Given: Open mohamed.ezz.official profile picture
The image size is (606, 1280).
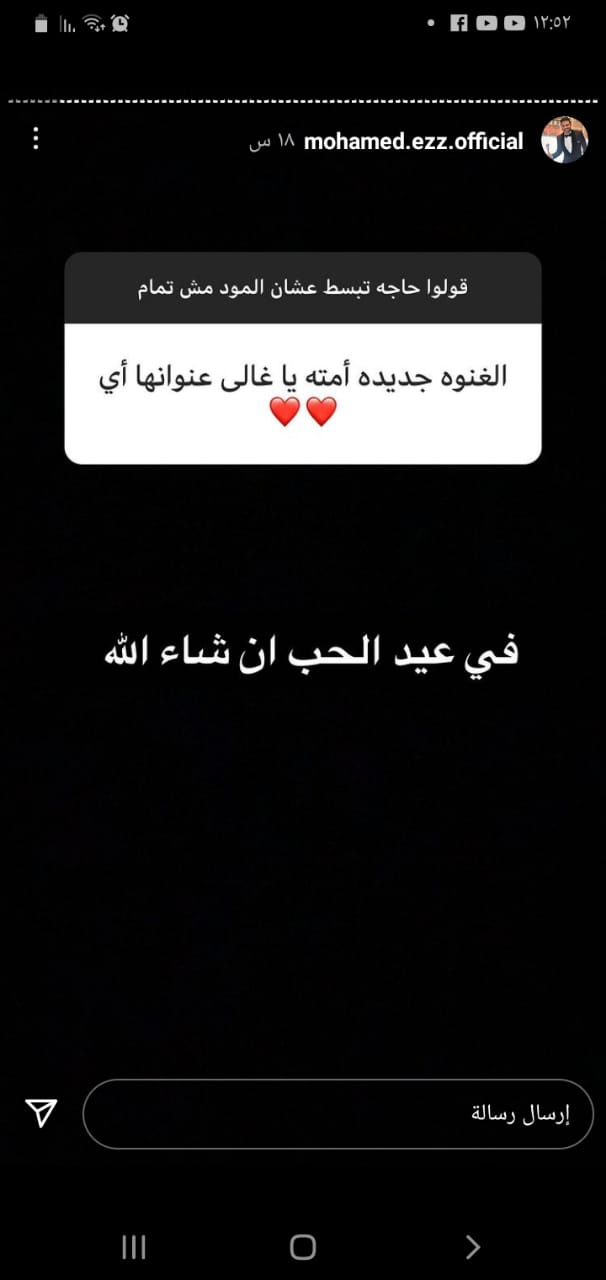Looking at the screenshot, I should [x=564, y=140].
